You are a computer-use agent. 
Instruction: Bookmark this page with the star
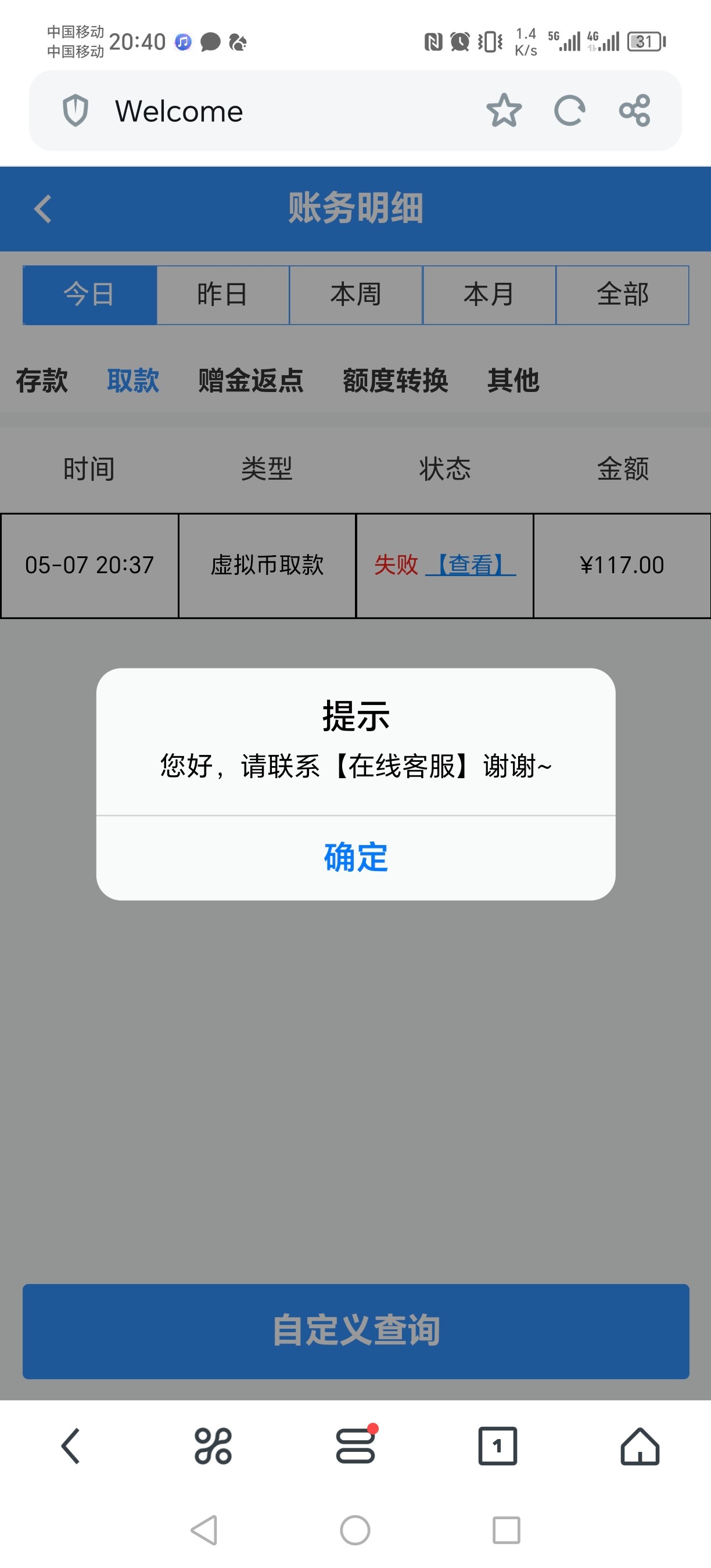point(504,111)
